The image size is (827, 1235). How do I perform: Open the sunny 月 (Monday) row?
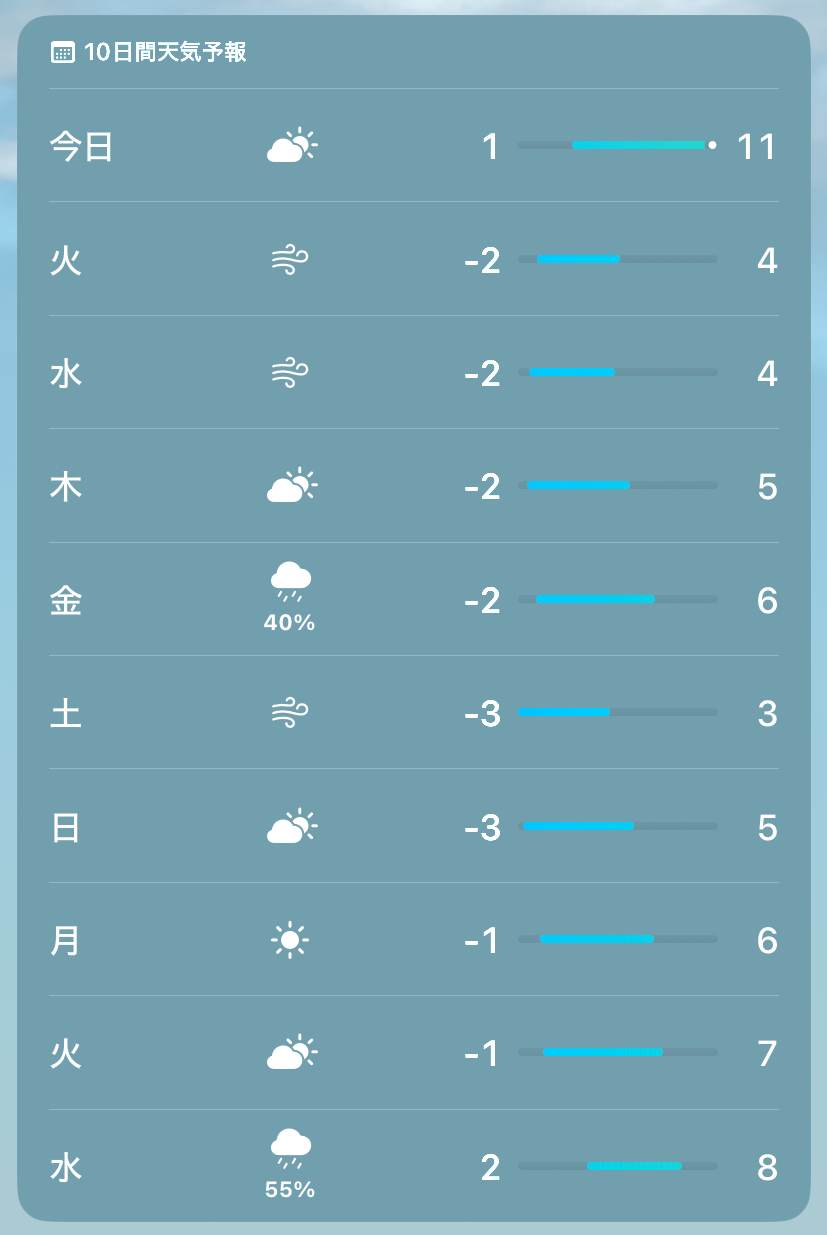click(413, 940)
